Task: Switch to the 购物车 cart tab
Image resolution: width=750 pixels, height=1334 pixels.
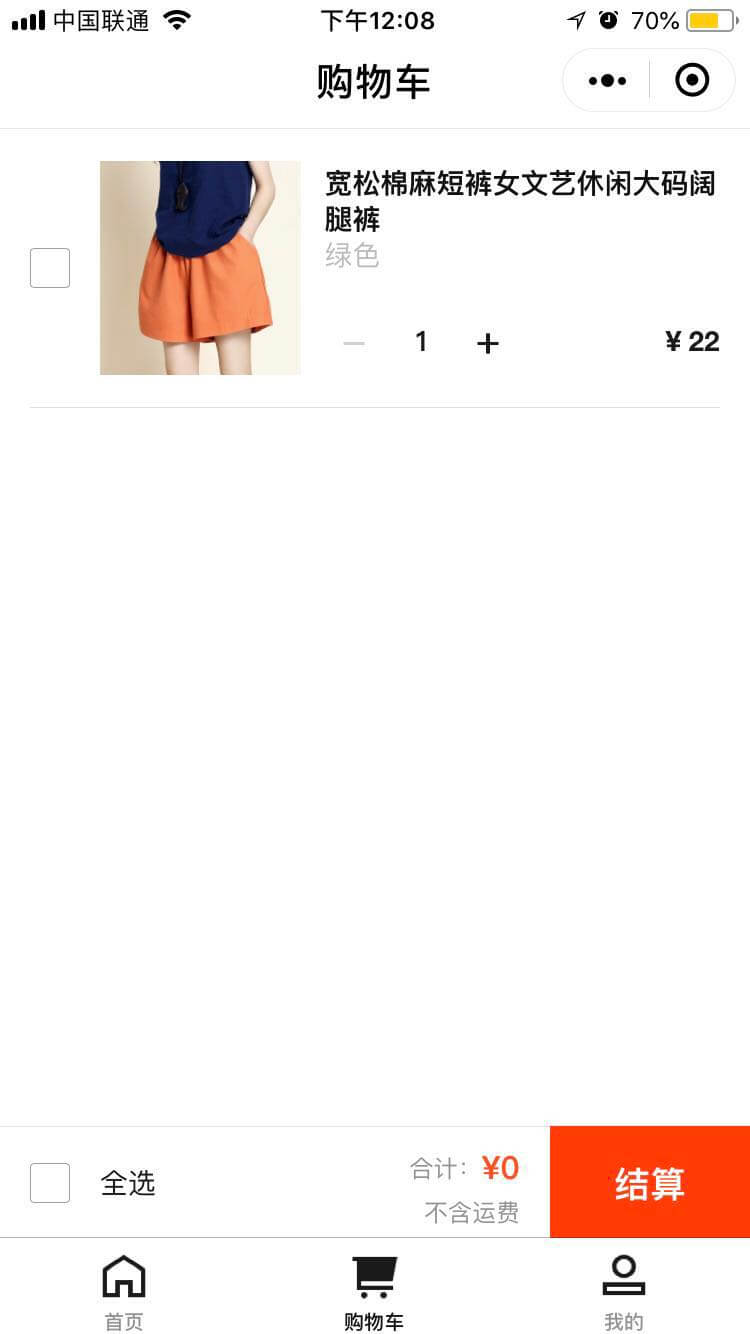Action: click(x=374, y=1293)
